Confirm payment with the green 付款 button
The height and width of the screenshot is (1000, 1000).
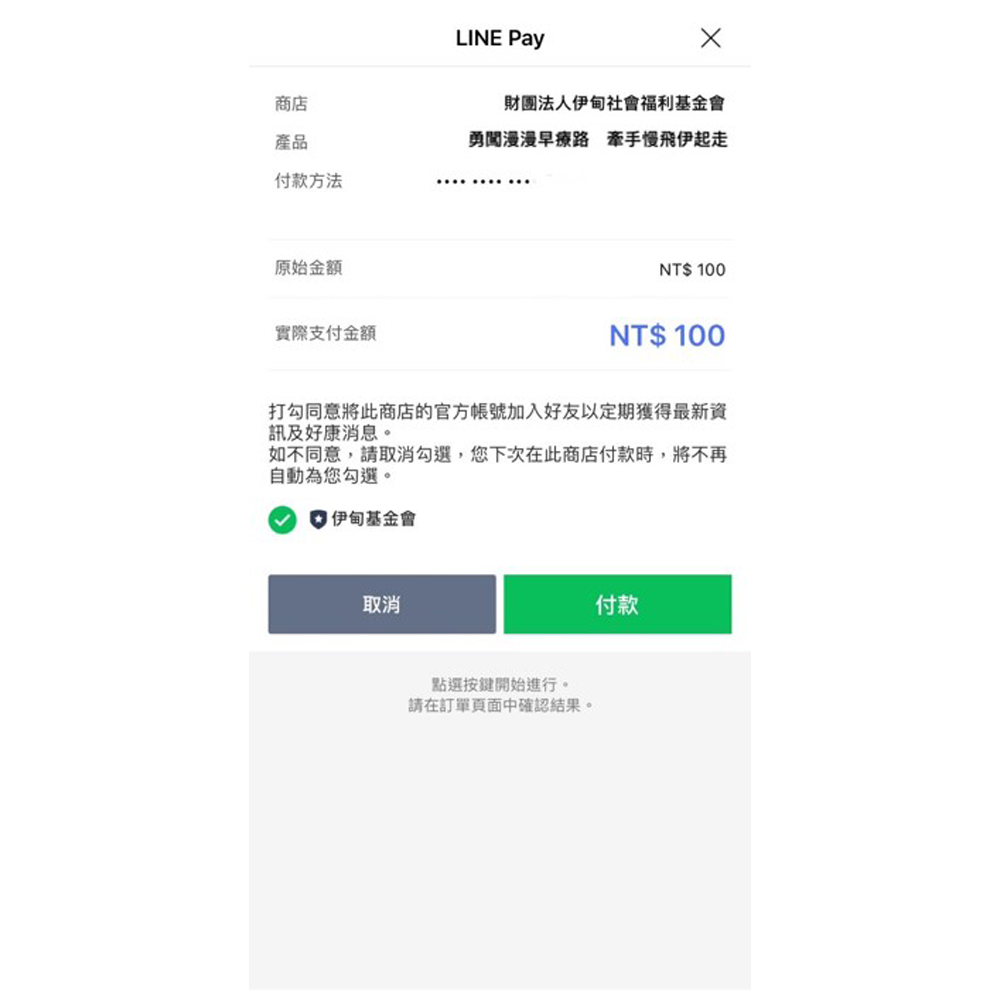pos(617,604)
